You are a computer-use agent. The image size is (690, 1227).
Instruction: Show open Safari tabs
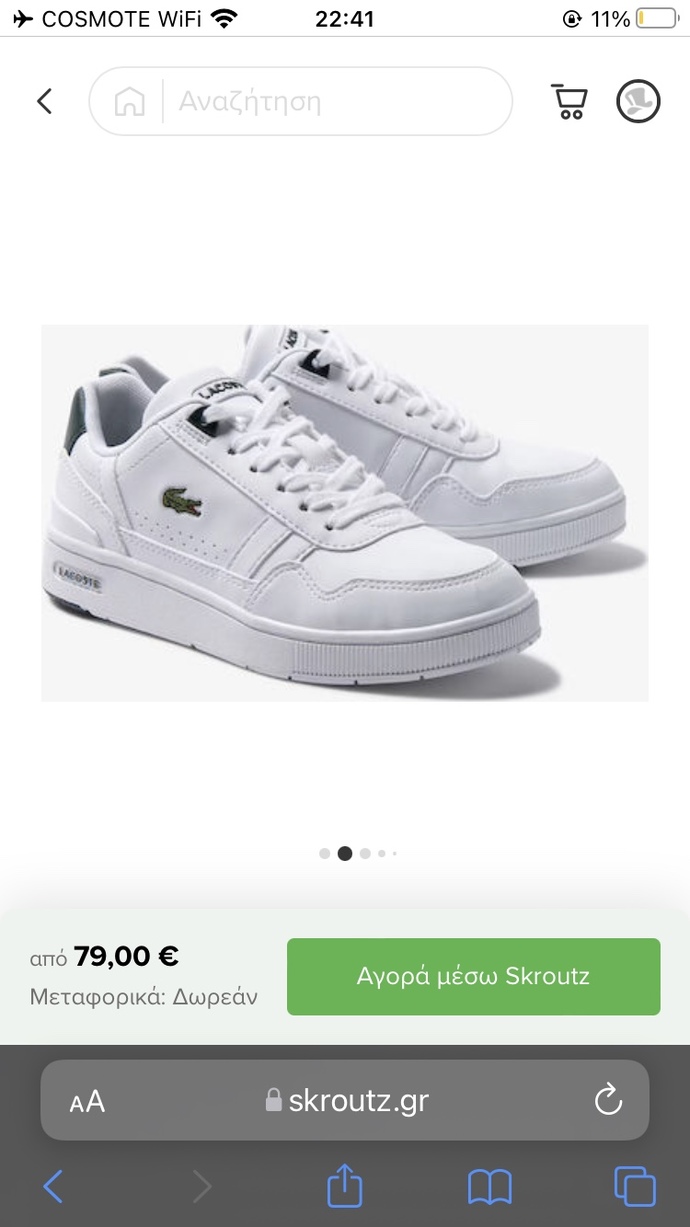tap(634, 1187)
